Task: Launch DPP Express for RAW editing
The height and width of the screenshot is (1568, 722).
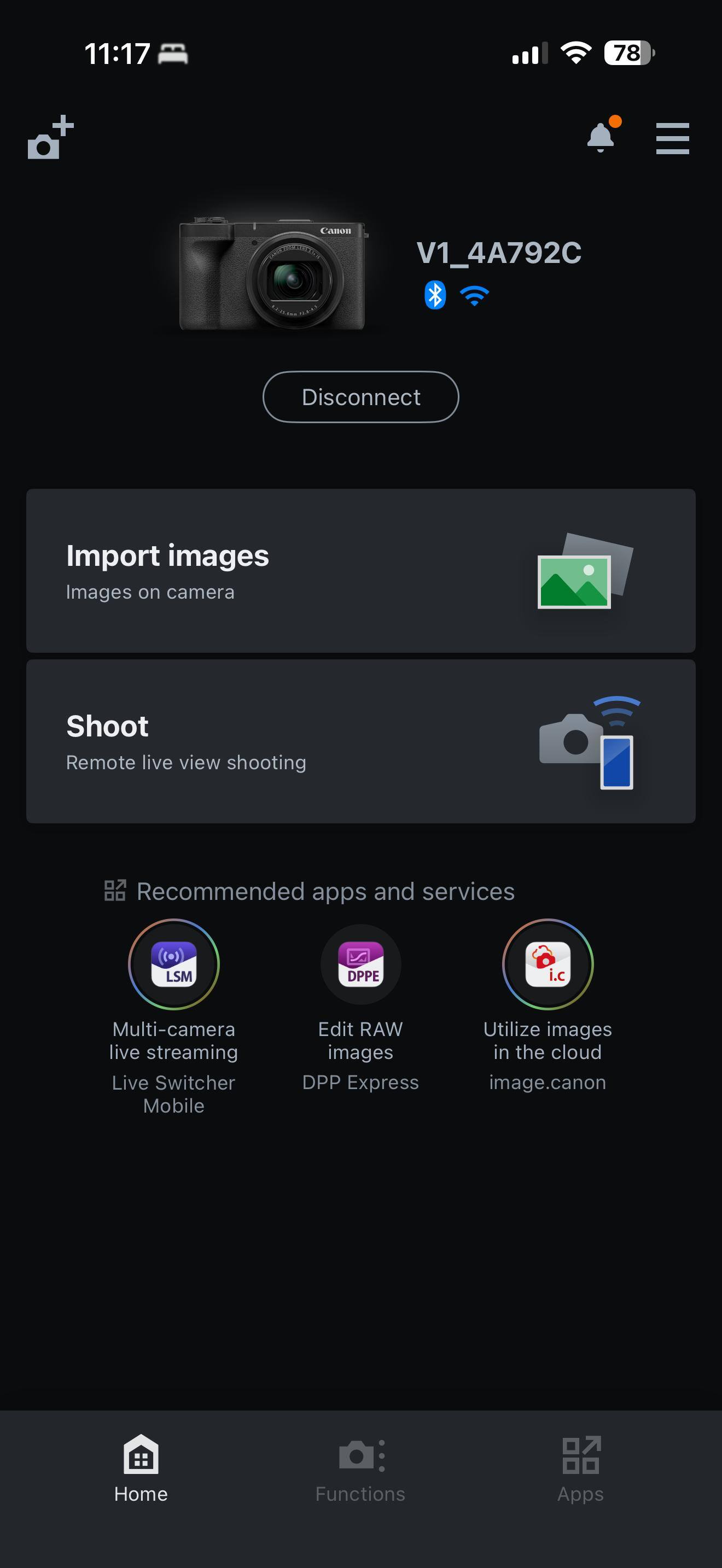Action: [360, 964]
